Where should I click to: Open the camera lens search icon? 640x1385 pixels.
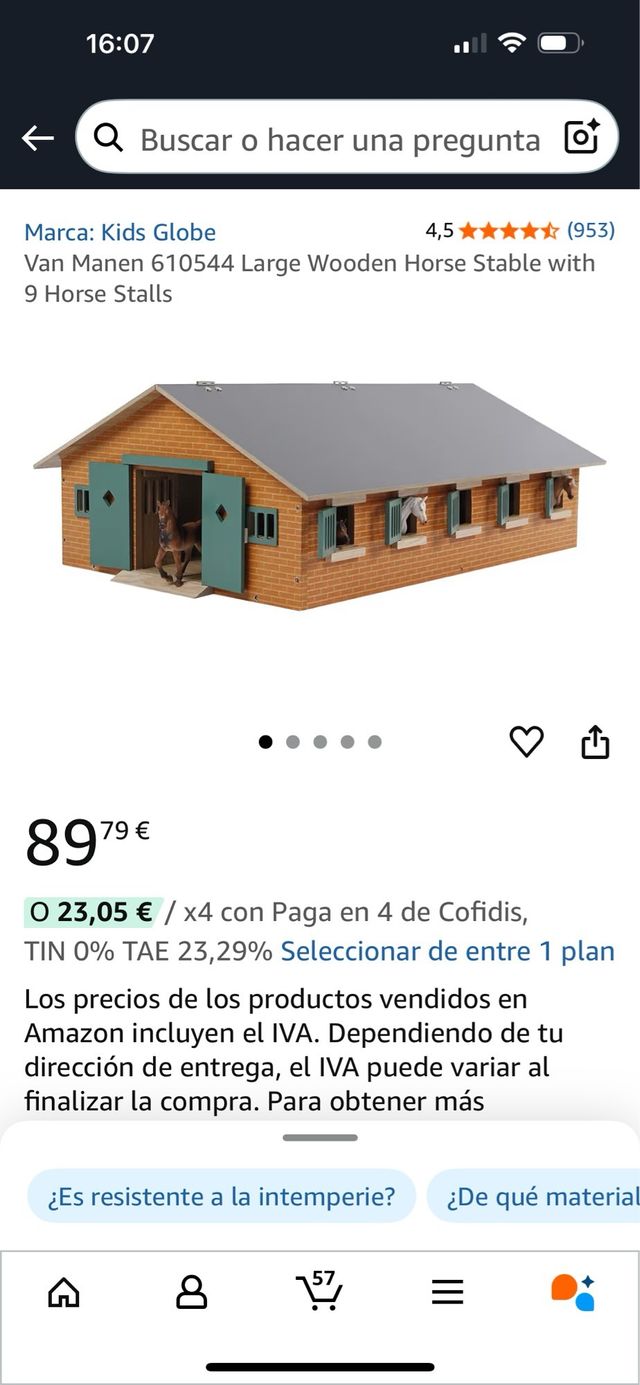point(581,138)
